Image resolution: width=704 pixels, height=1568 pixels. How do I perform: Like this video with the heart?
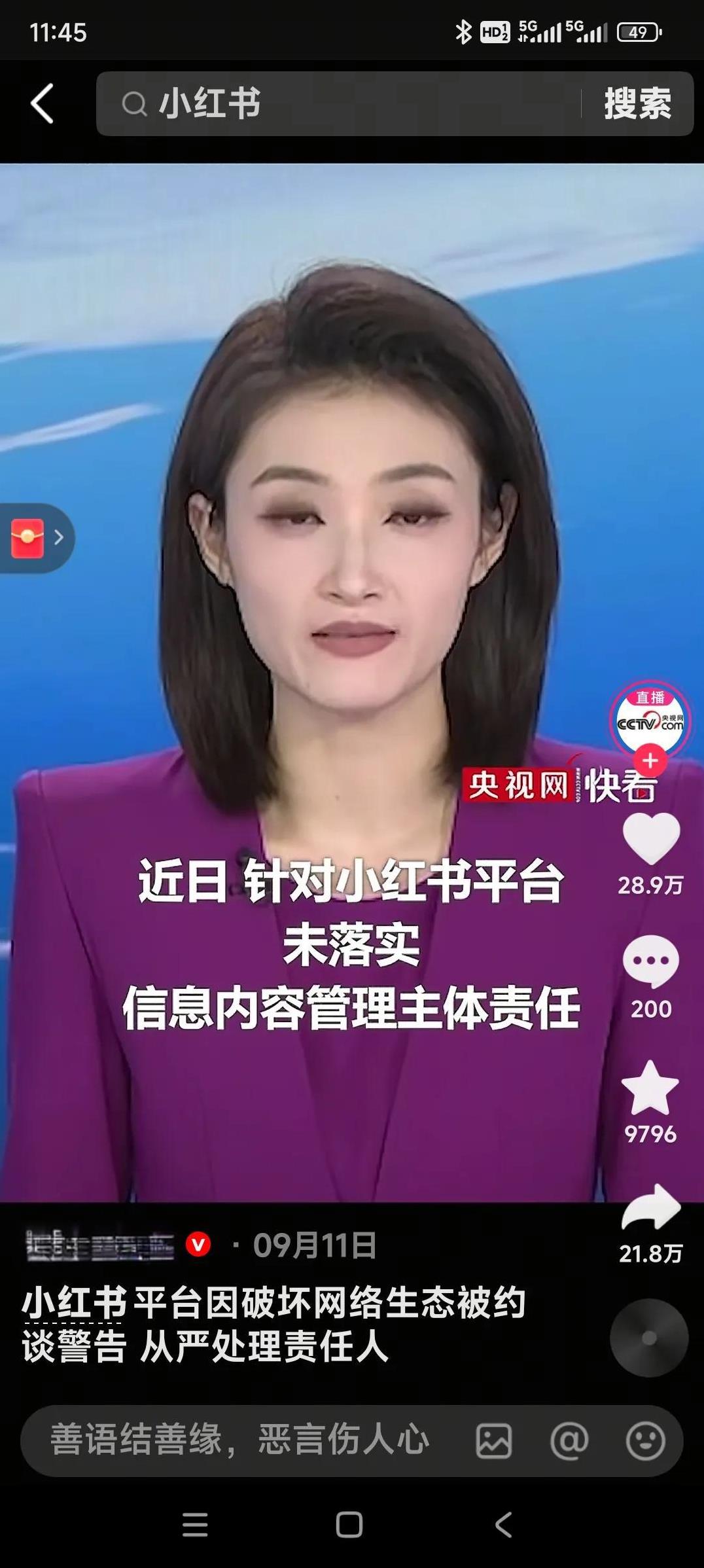[650, 839]
